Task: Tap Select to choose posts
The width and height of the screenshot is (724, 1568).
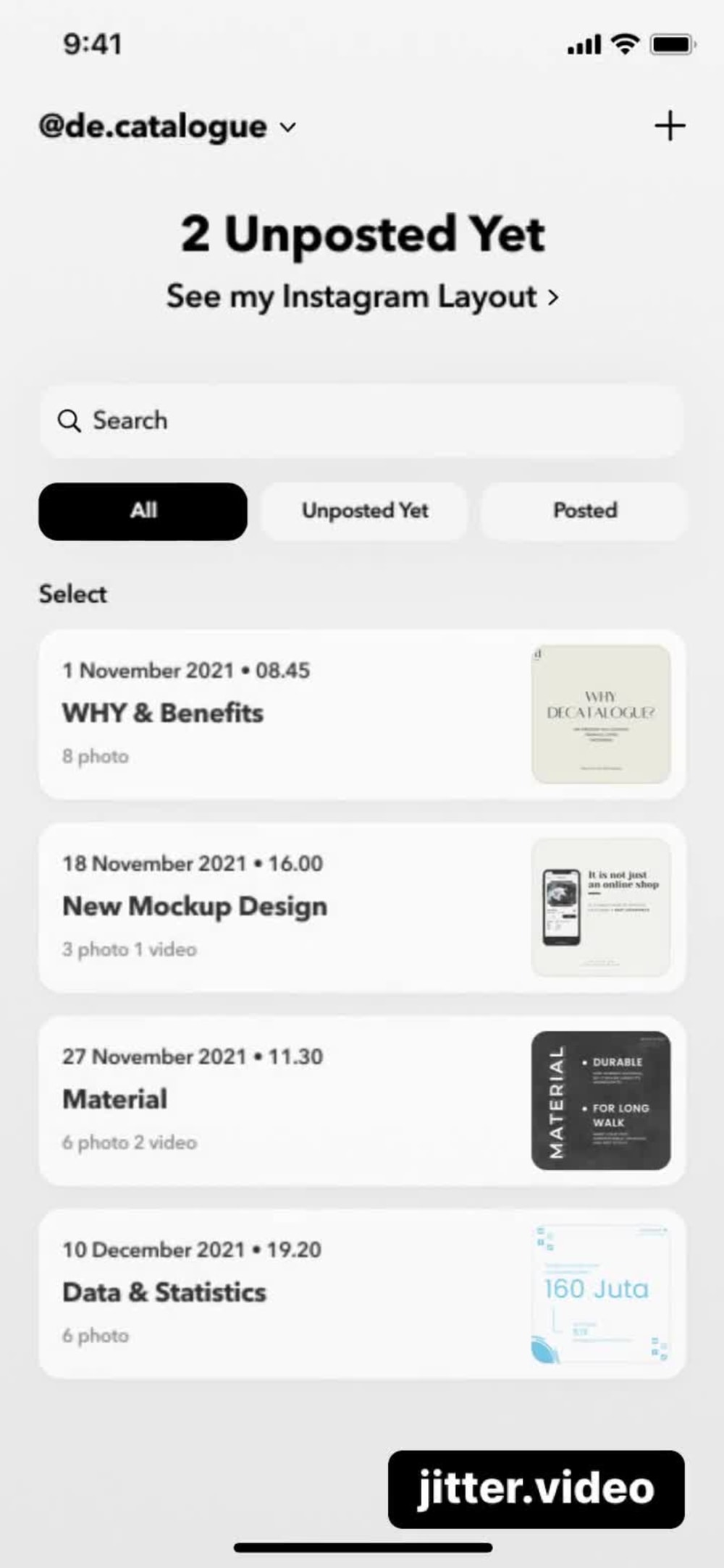Action: [x=72, y=594]
